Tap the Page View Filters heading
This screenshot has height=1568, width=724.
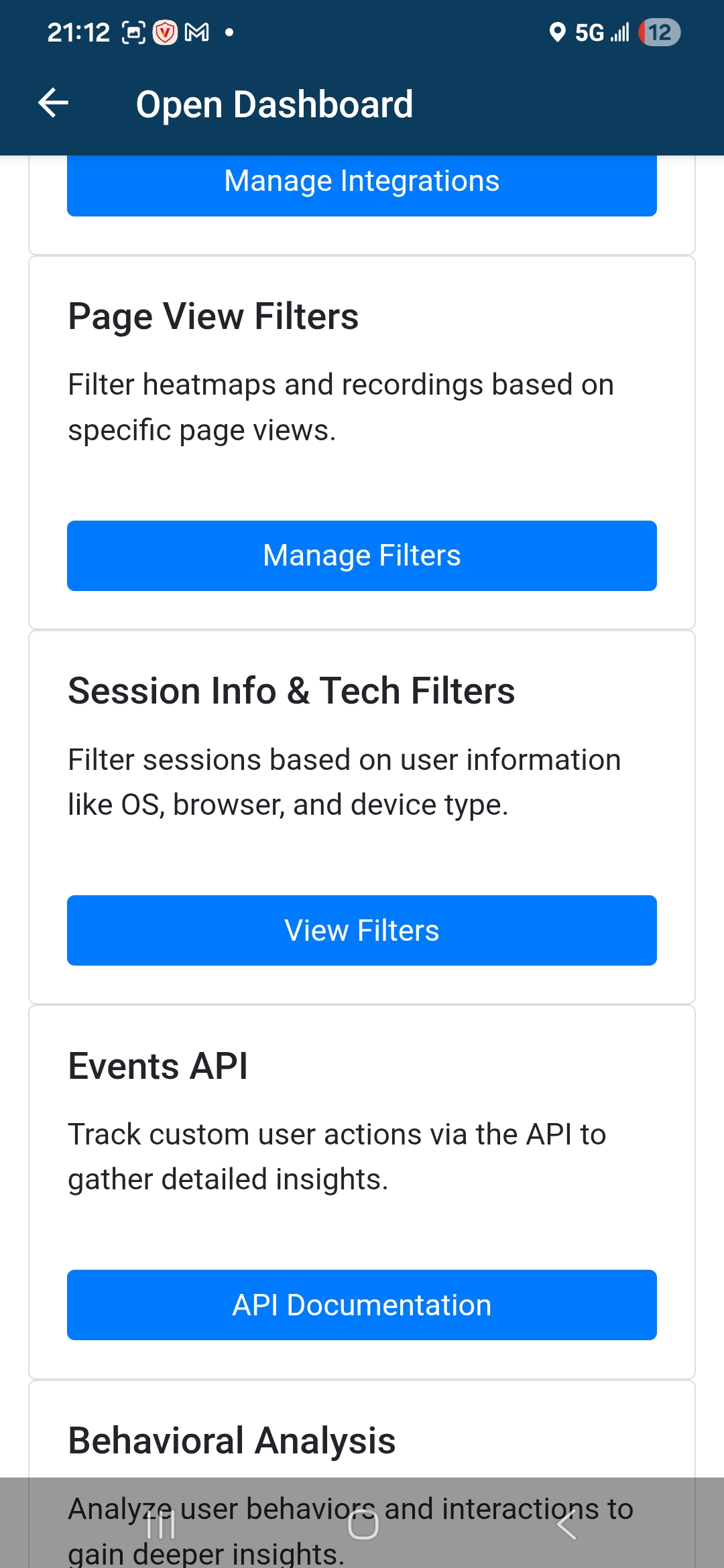(x=213, y=315)
